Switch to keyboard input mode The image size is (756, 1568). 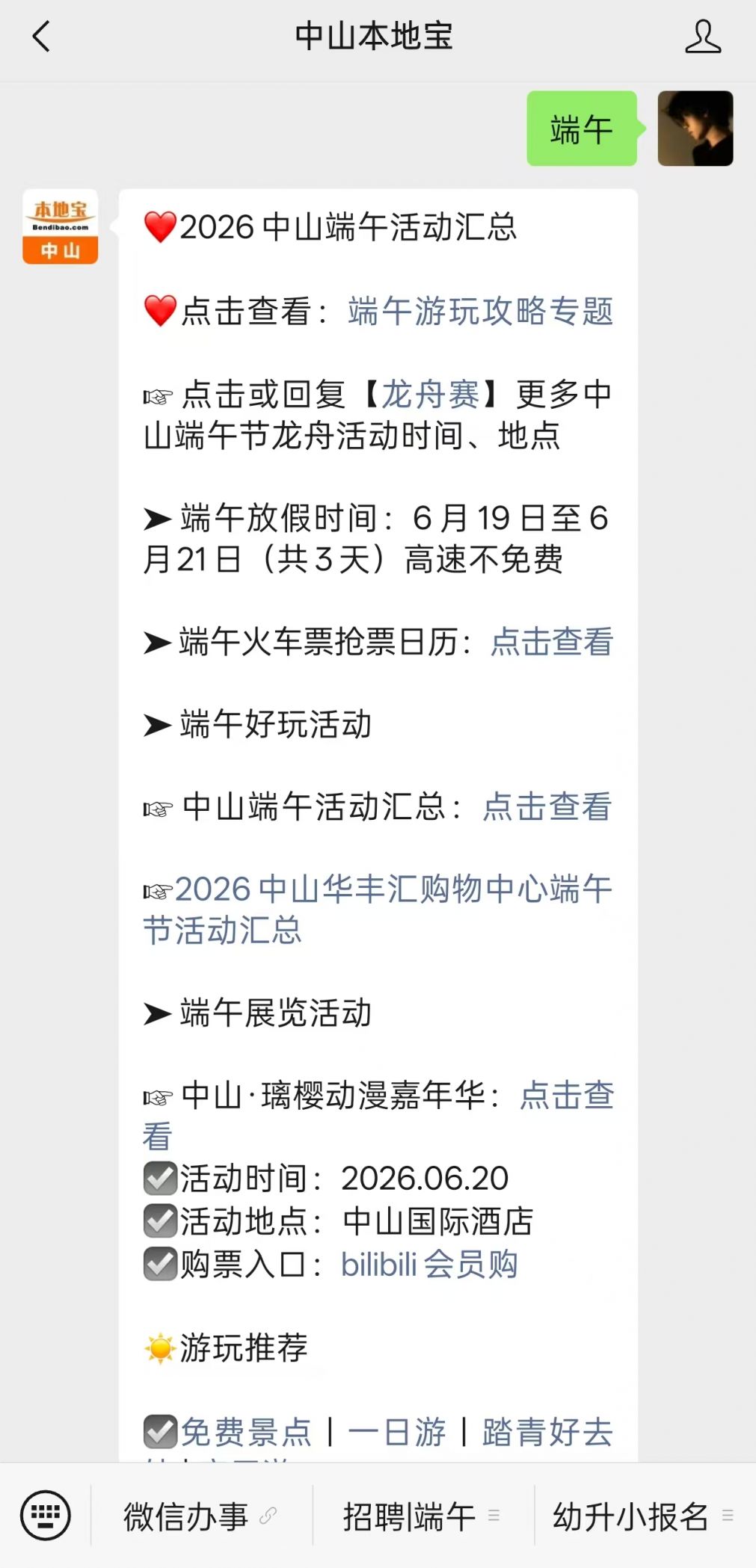(x=46, y=1515)
